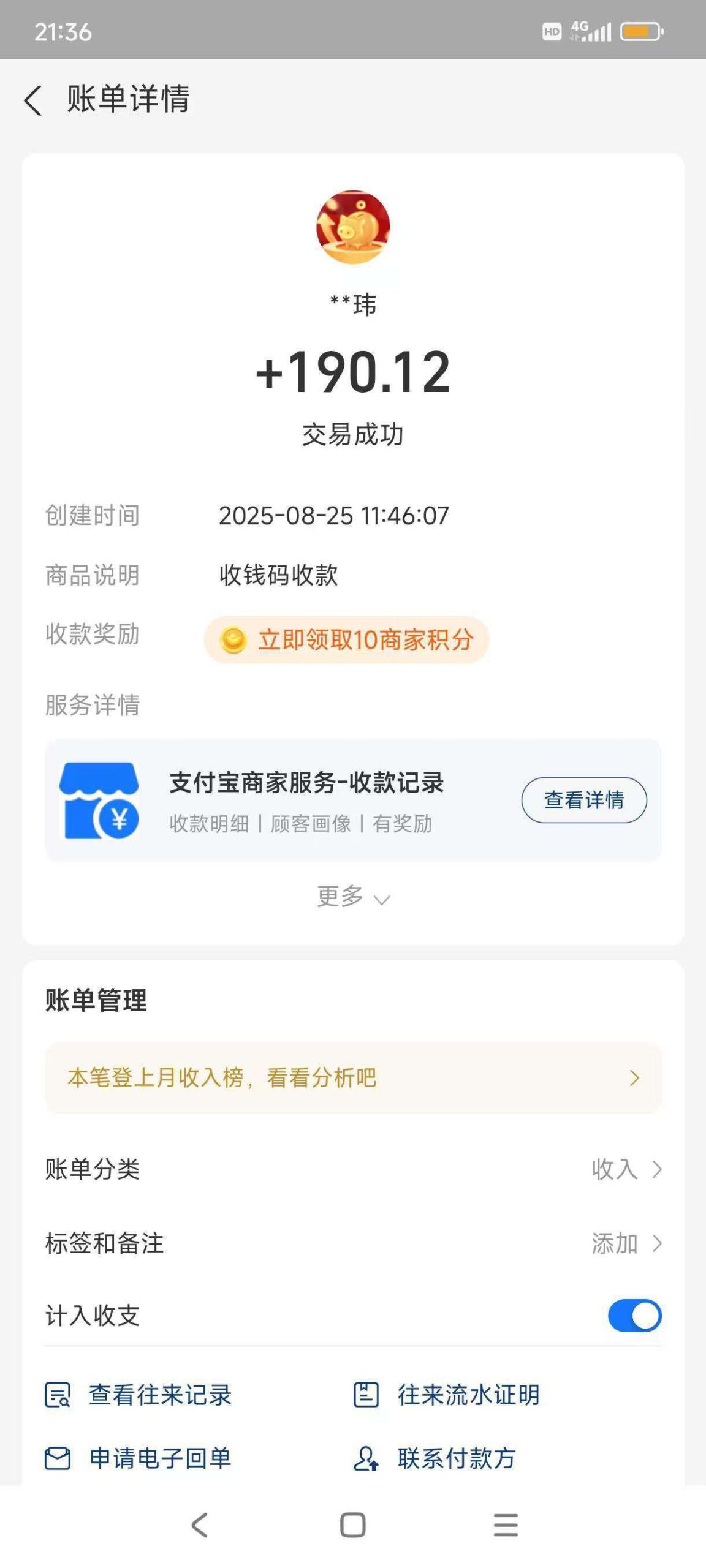Viewport: 706px width, 1568px height.
Task: Expand the 更多 details section
Action: click(x=353, y=897)
